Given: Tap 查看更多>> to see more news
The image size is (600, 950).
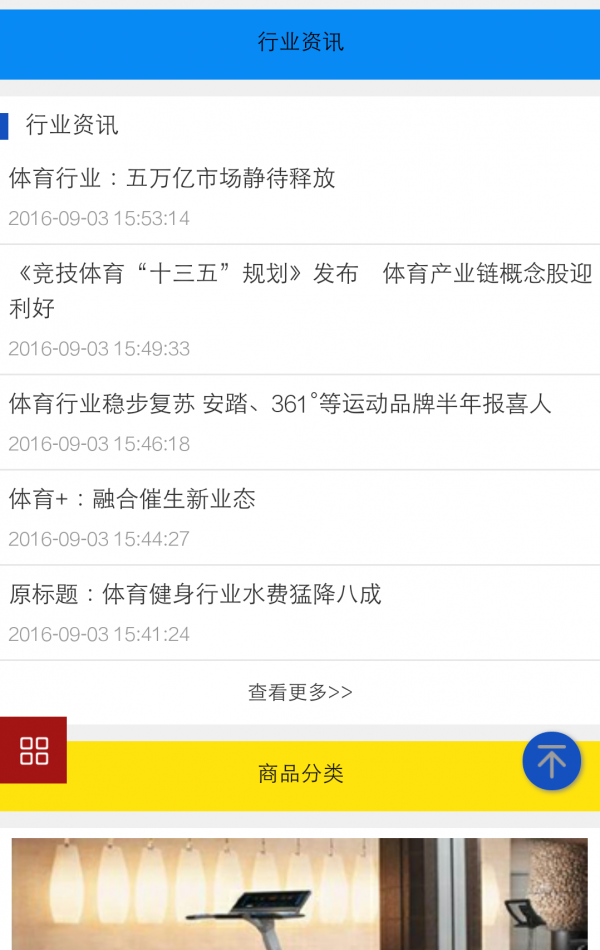Looking at the screenshot, I should pos(300,692).
